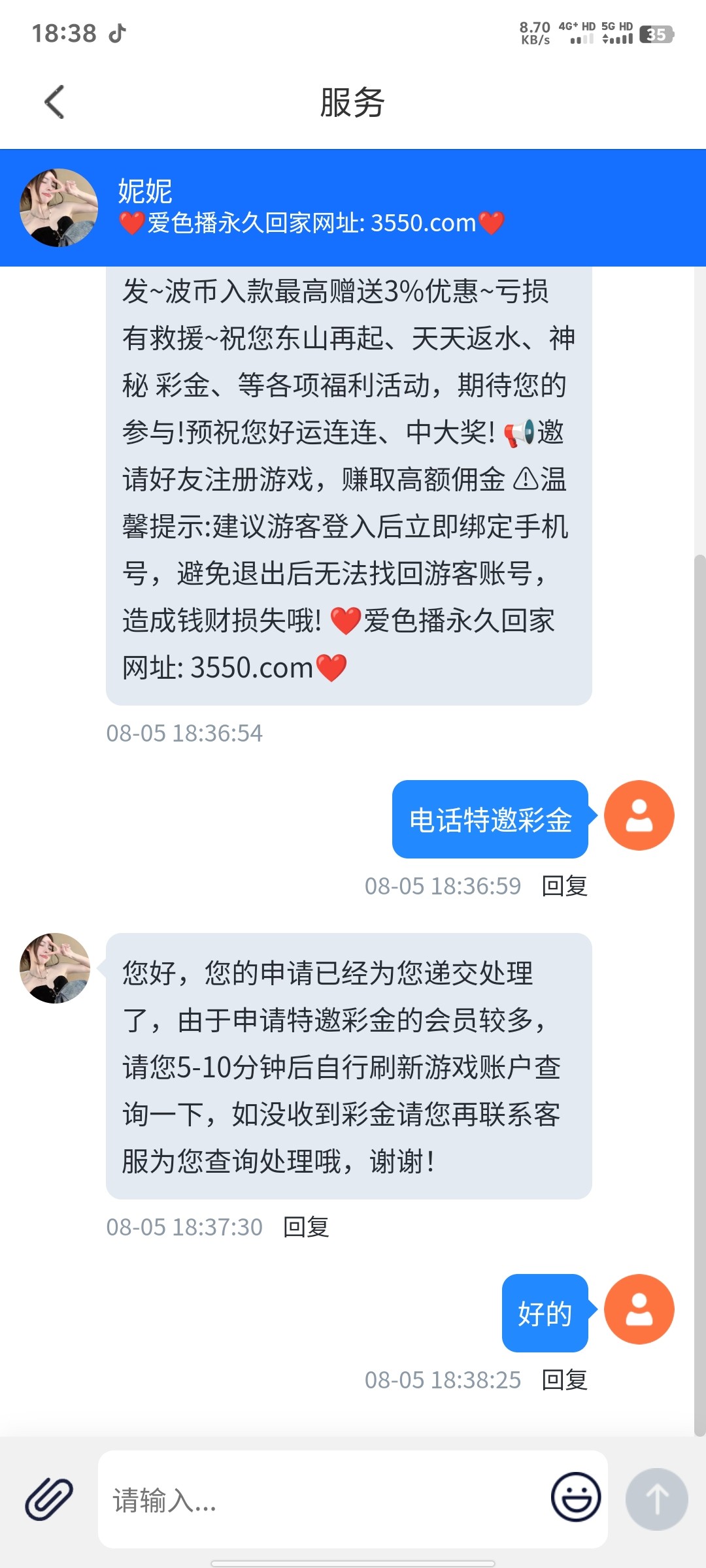Open 妮妮's avatar in the blue header
Image resolution: width=706 pixels, height=1568 pixels.
tap(59, 208)
